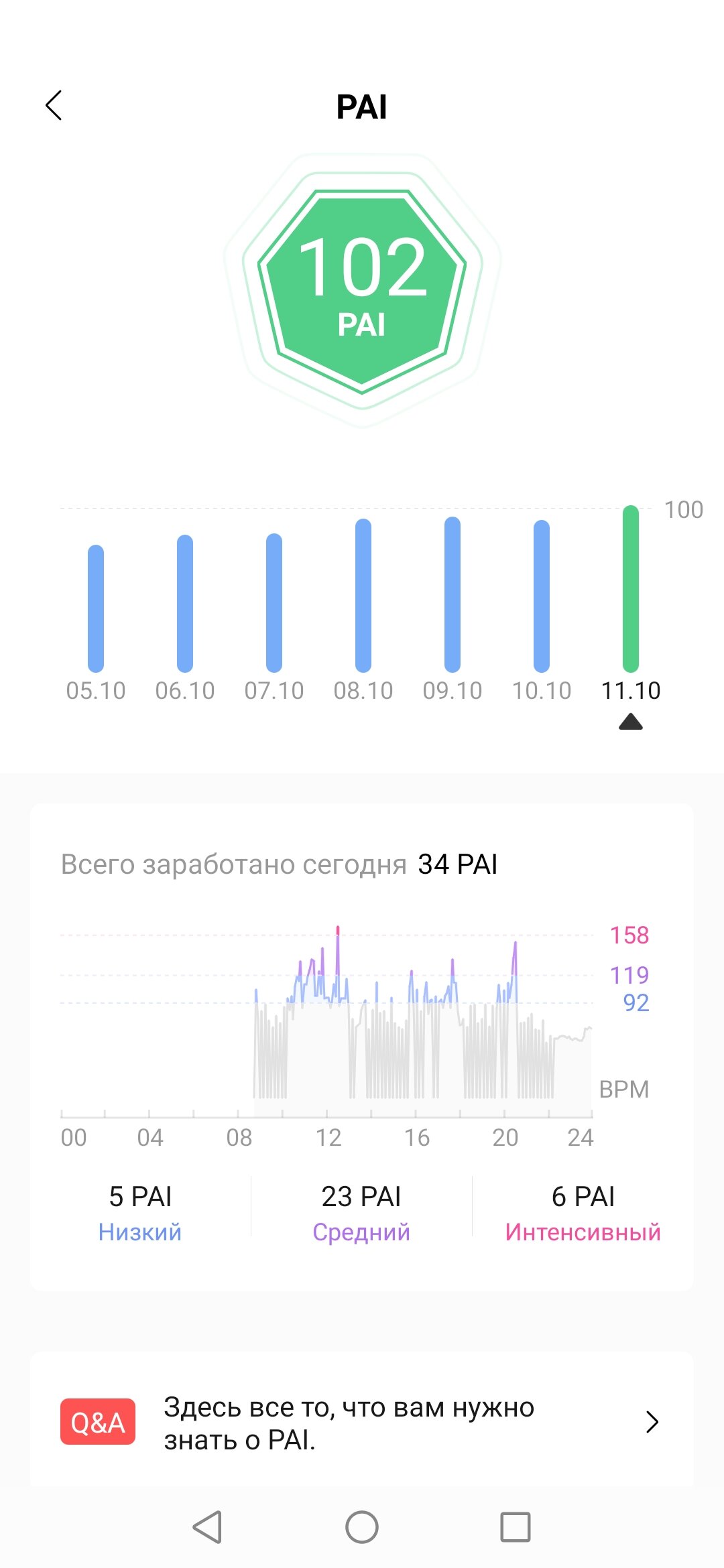Select the 10.10 bar in the chart
The height and width of the screenshot is (1568, 724).
542,596
